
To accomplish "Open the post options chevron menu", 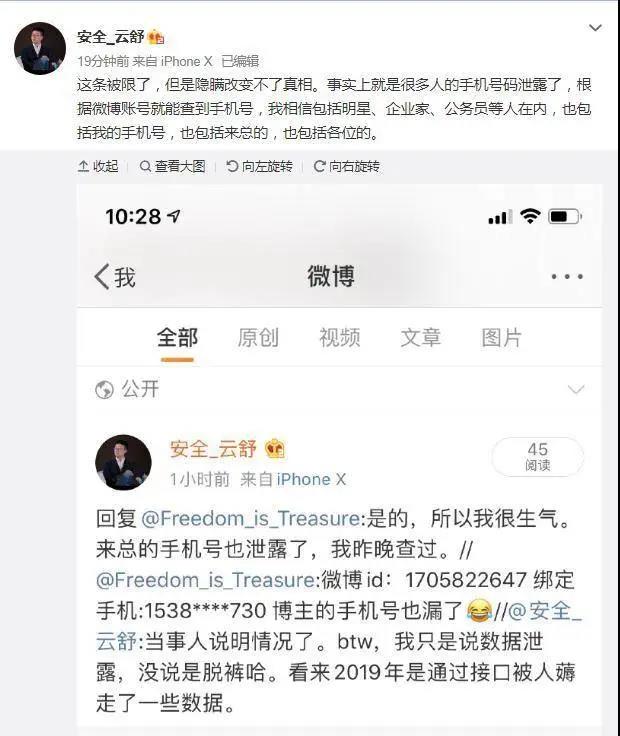I will (595, 29).
